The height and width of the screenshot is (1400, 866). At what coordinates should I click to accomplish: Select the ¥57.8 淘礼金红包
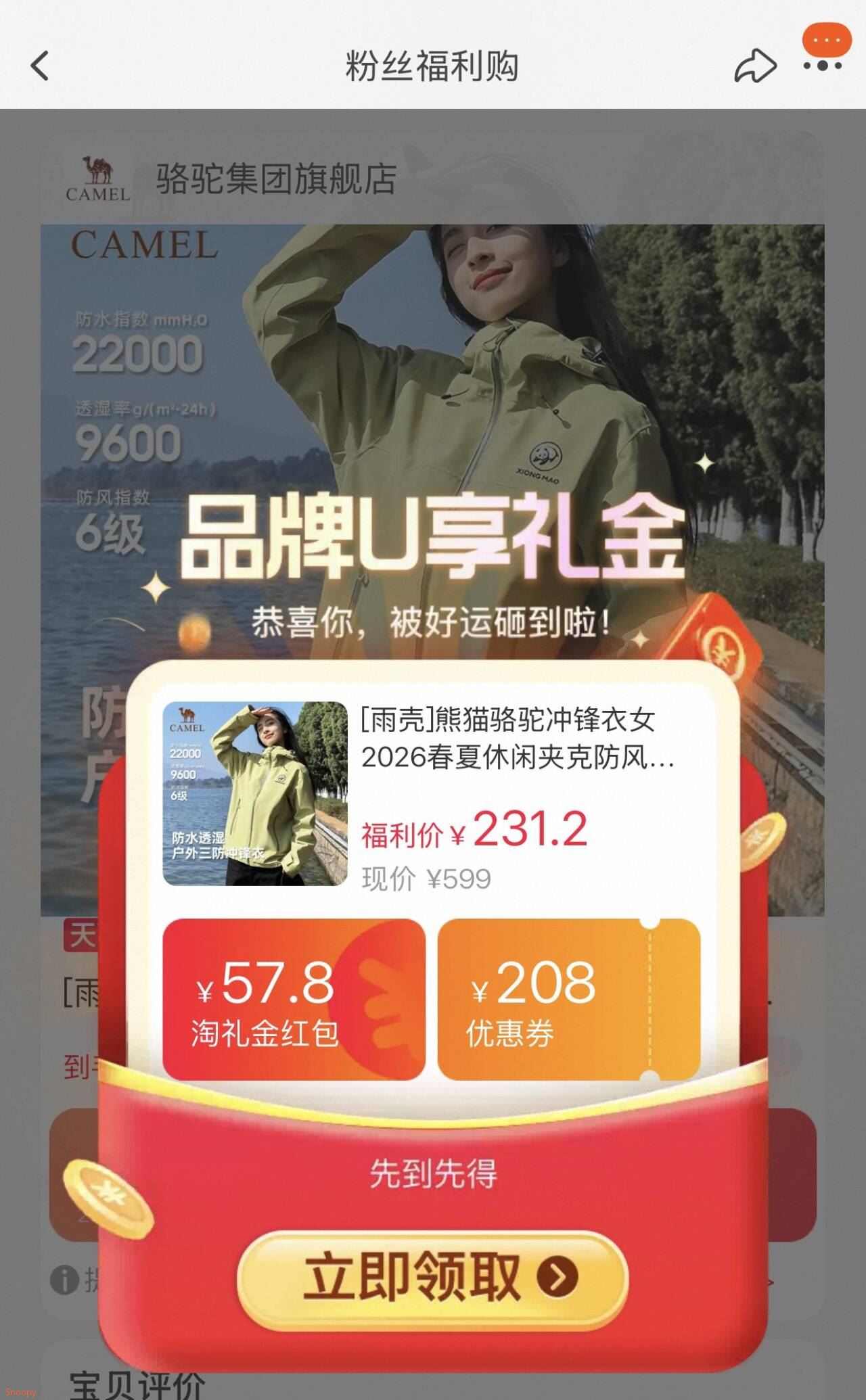294,999
